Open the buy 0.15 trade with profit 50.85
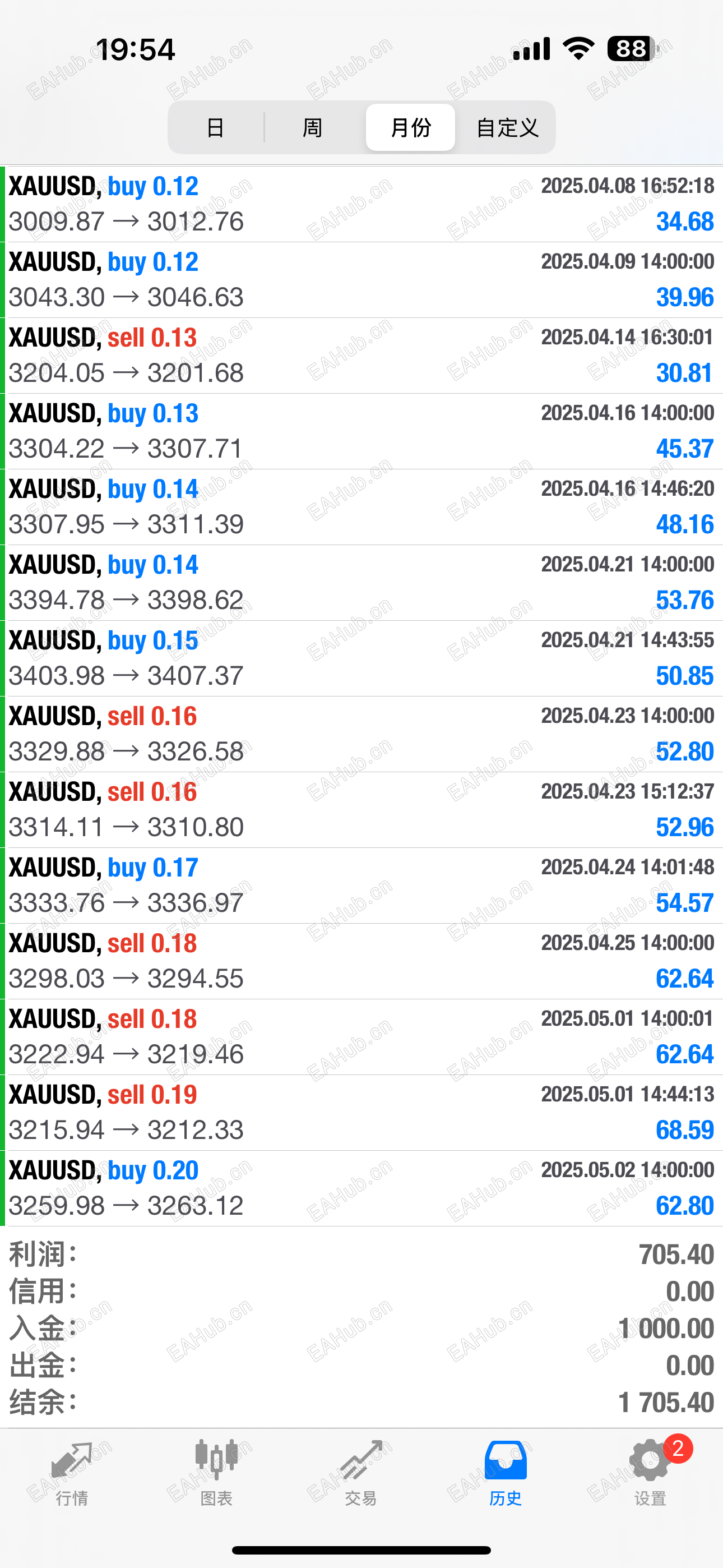Screen dimensions: 723x1568 click(361, 658)
